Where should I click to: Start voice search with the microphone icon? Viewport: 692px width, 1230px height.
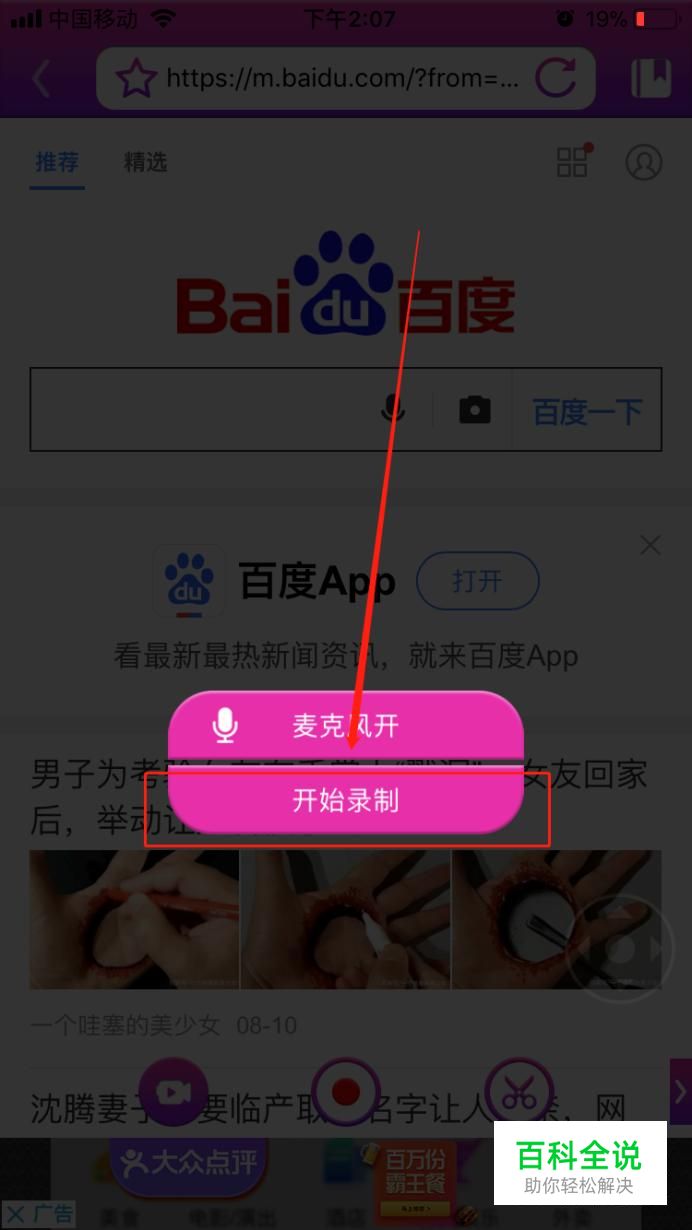tap(394, 409)
